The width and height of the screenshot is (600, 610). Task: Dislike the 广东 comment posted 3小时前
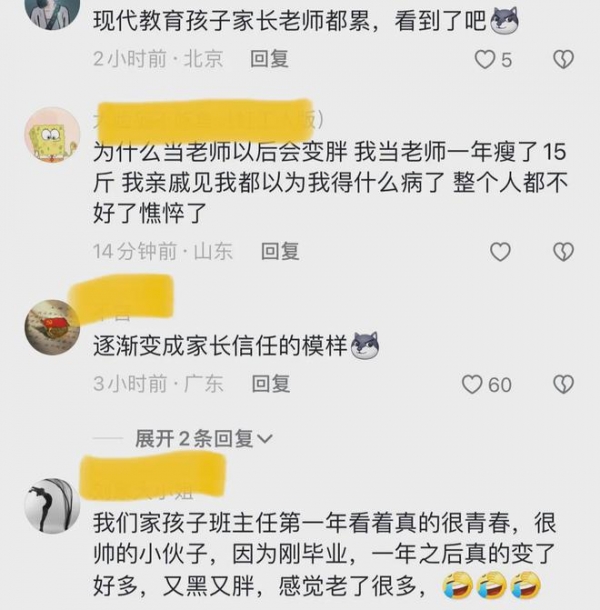point(563,384)
